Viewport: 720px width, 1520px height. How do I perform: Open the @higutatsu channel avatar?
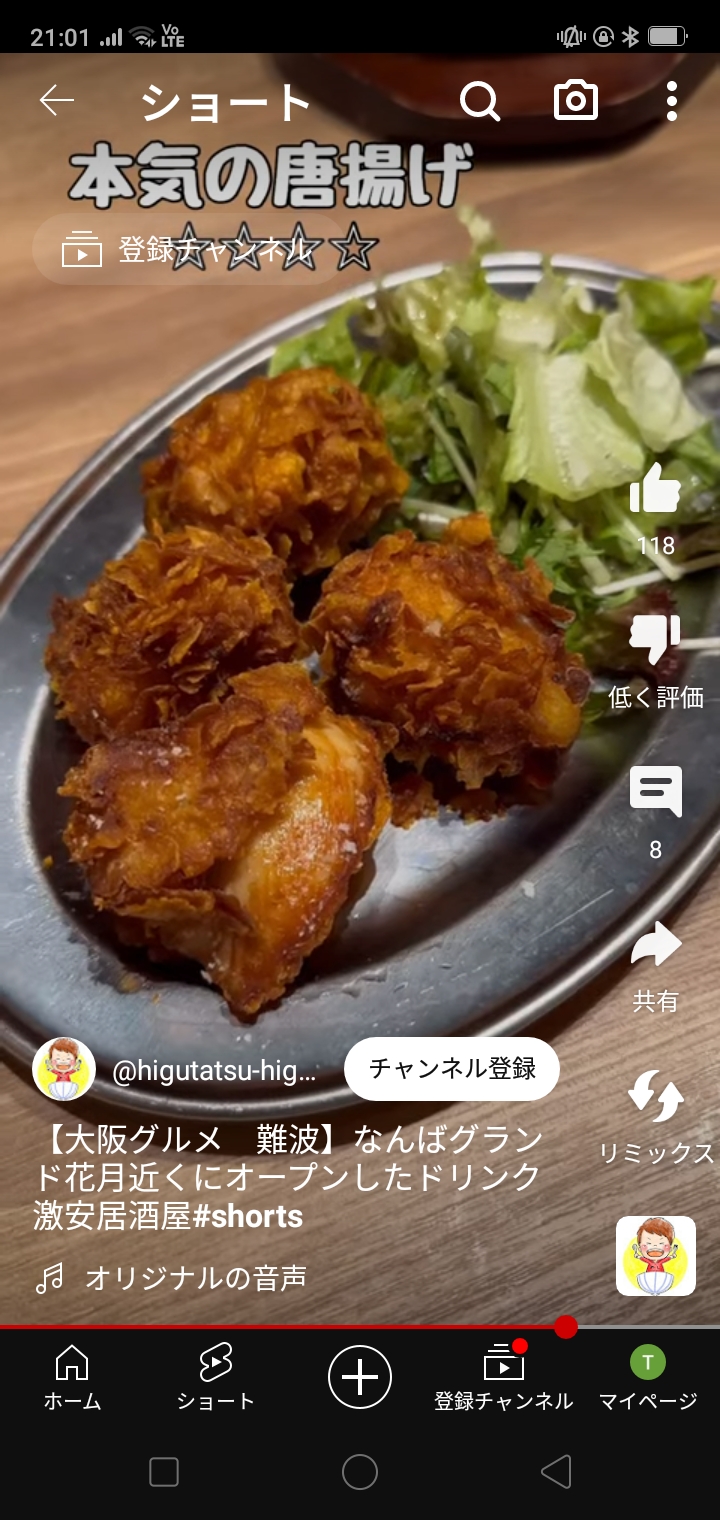[x=64, y=1069]
